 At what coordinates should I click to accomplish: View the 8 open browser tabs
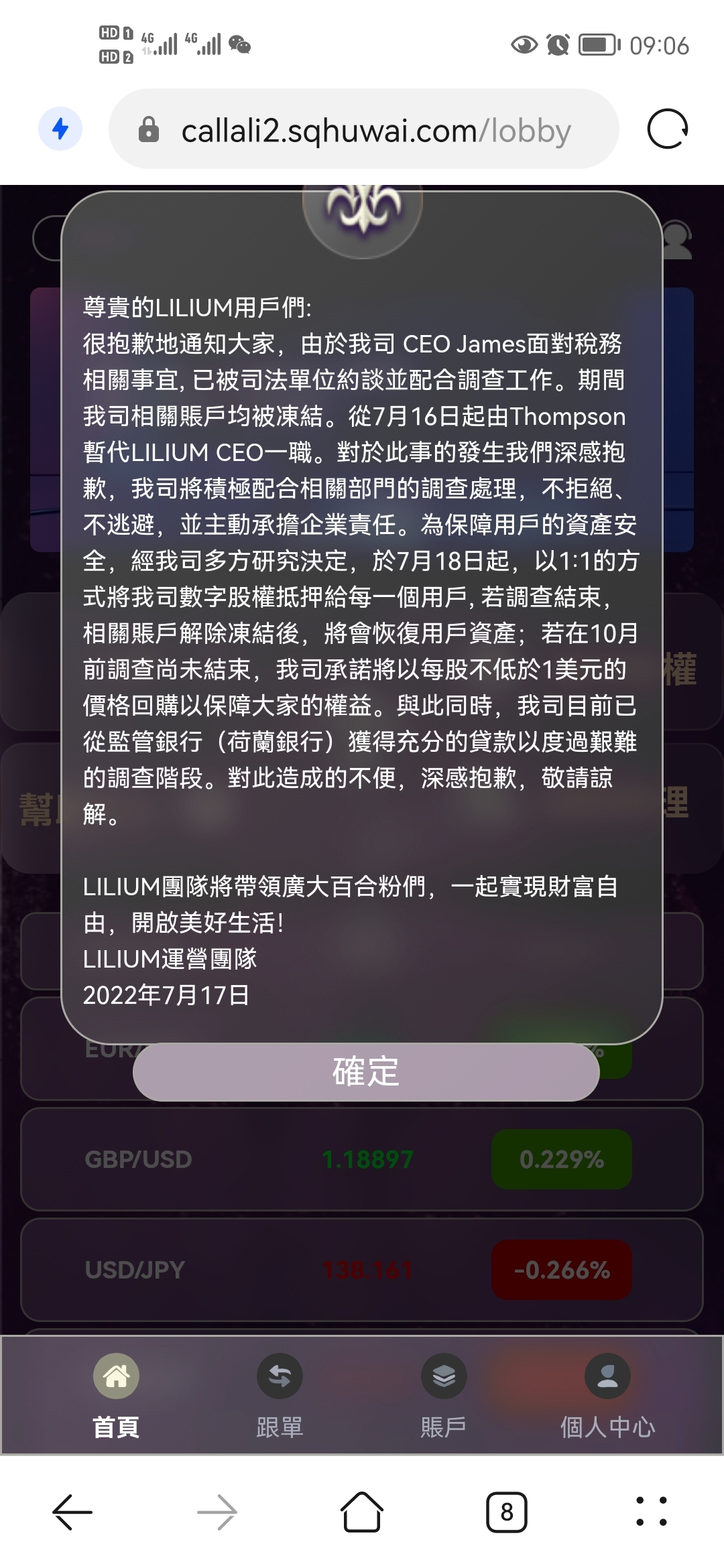507,1512
